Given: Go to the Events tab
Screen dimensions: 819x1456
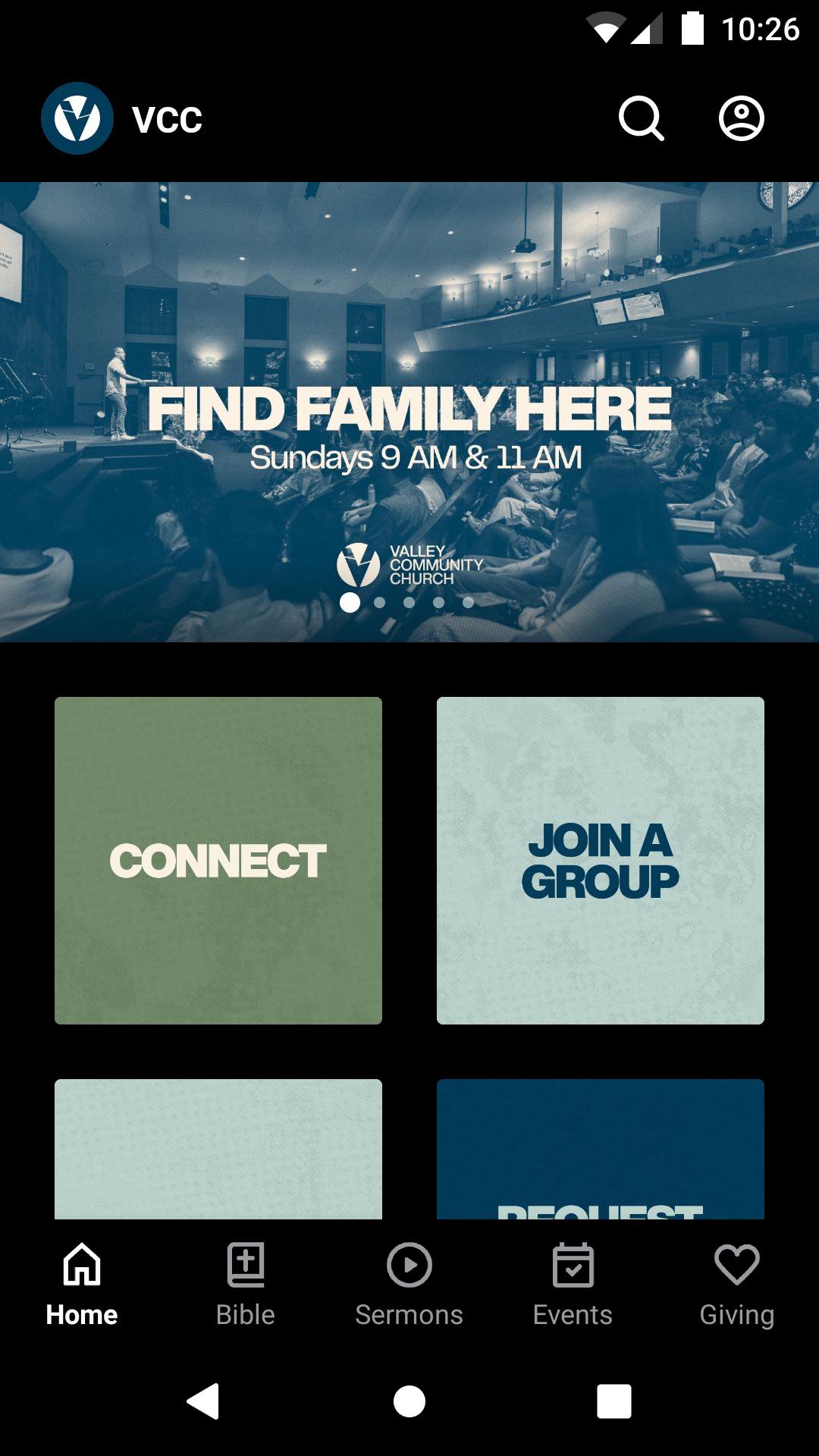Looking at the screenshot, I should [573, 1282].
